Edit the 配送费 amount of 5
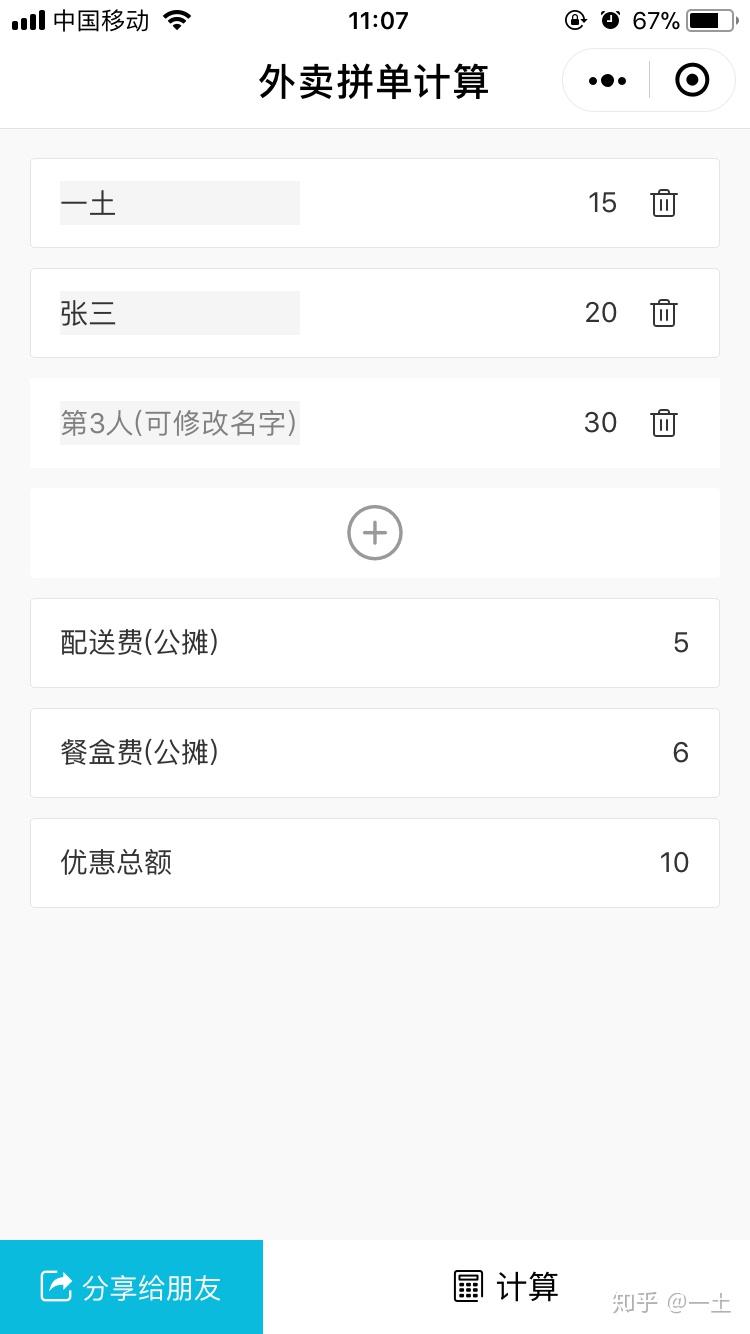 (x=681, y=643)
